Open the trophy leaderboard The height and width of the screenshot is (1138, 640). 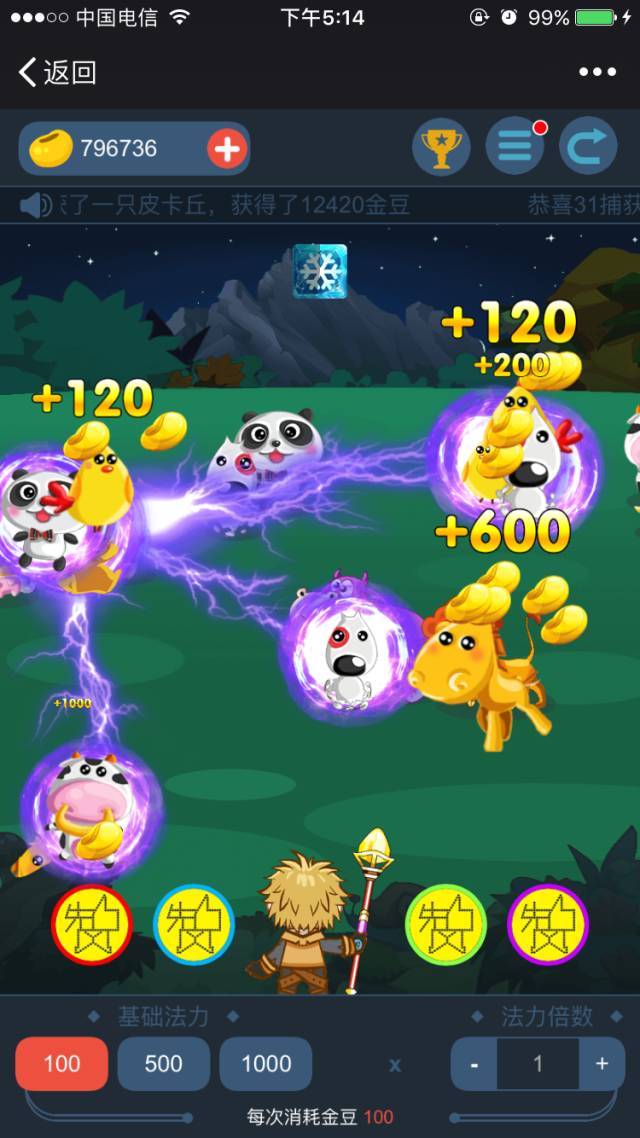(x=441, y=148)
